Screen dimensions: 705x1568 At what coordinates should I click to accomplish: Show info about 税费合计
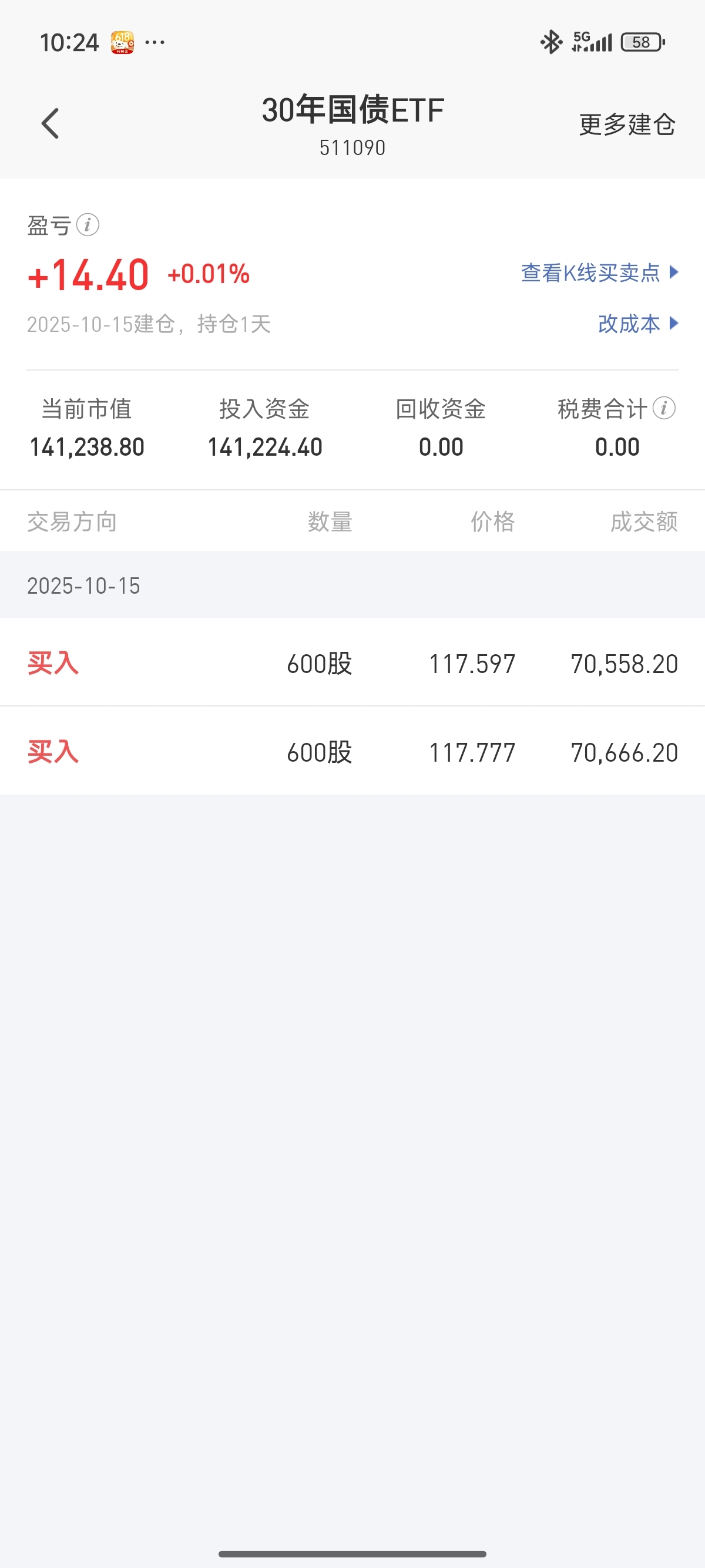664,408
